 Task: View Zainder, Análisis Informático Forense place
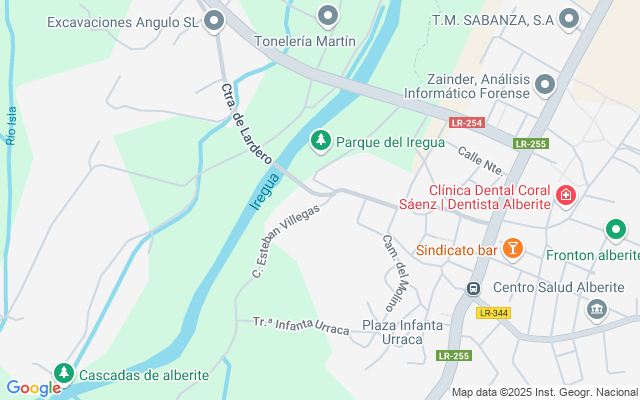[545, 85]
